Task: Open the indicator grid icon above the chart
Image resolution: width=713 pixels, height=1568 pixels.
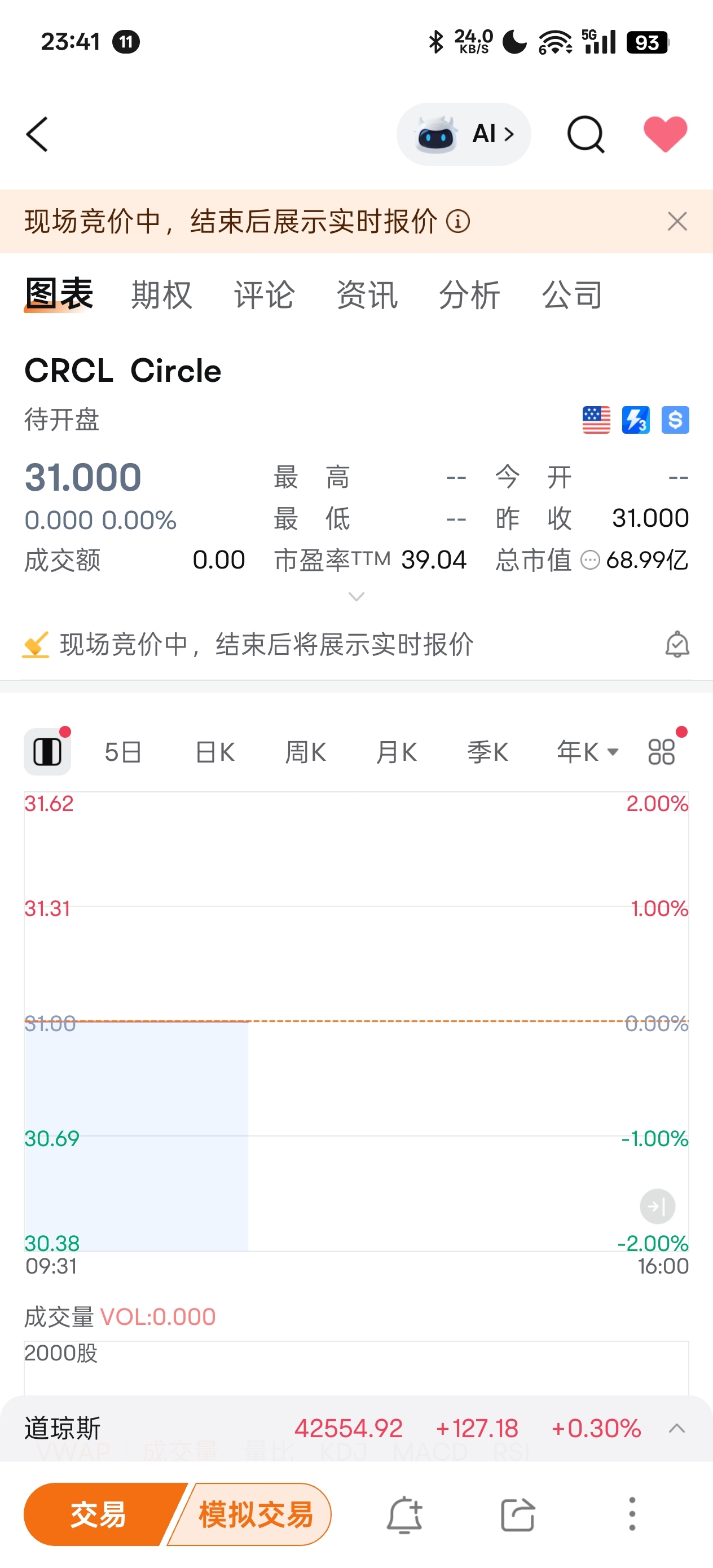Action: (x=662, y=751)
